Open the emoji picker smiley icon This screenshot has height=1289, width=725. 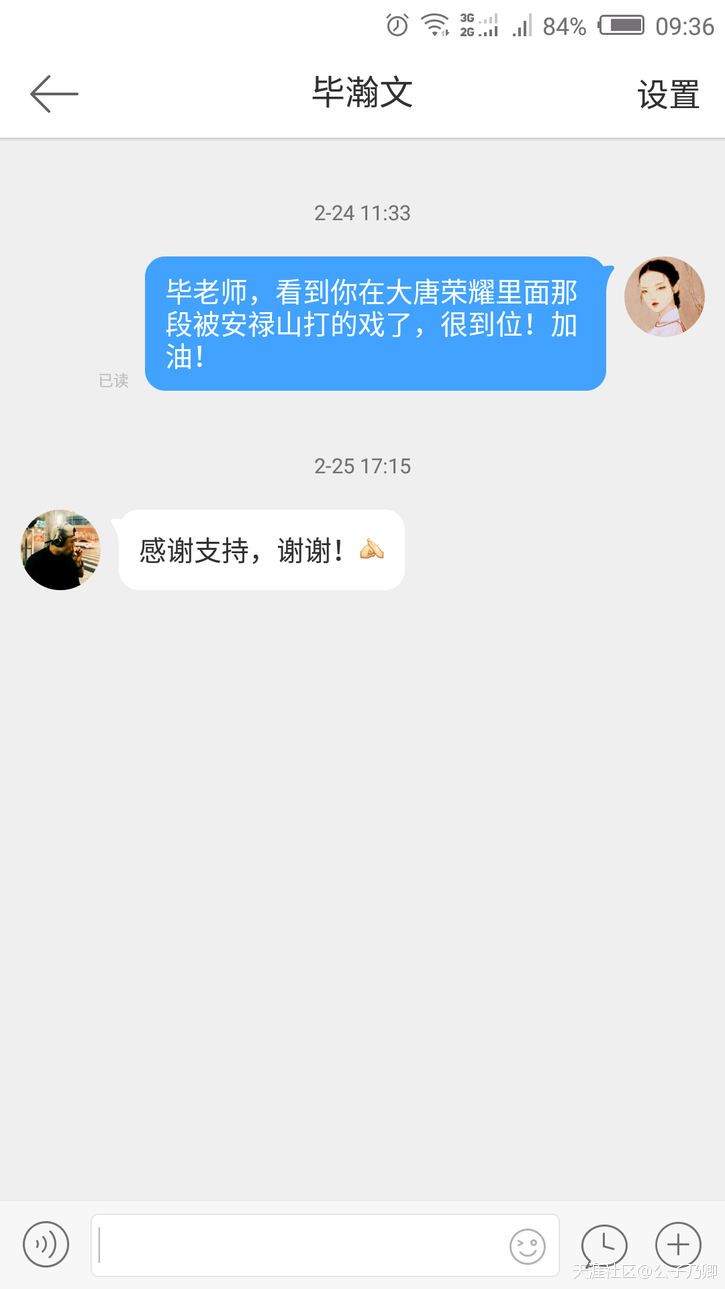pos(528,1244)
